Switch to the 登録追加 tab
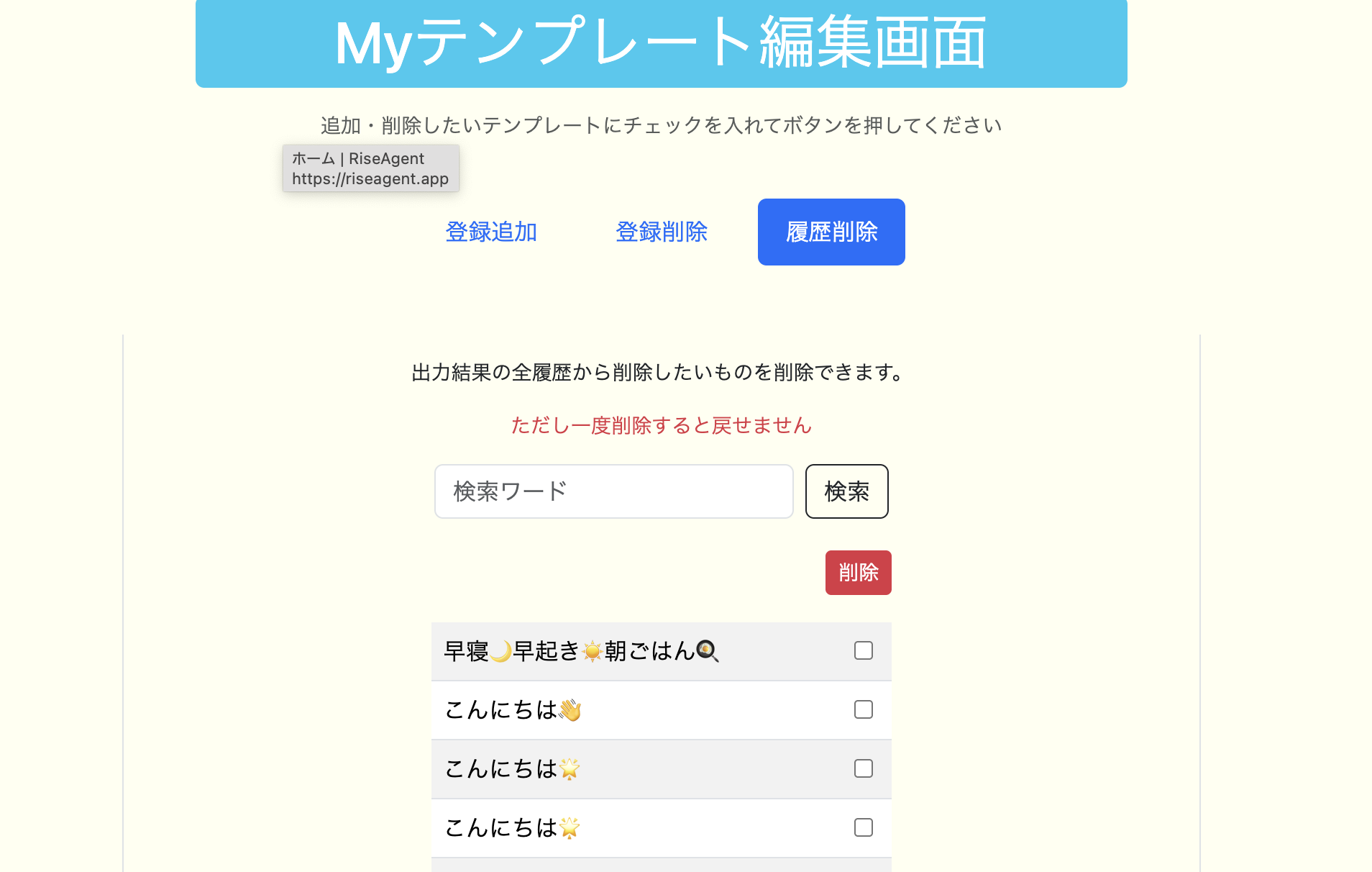The image size is (1372, 872). point(491,232)
